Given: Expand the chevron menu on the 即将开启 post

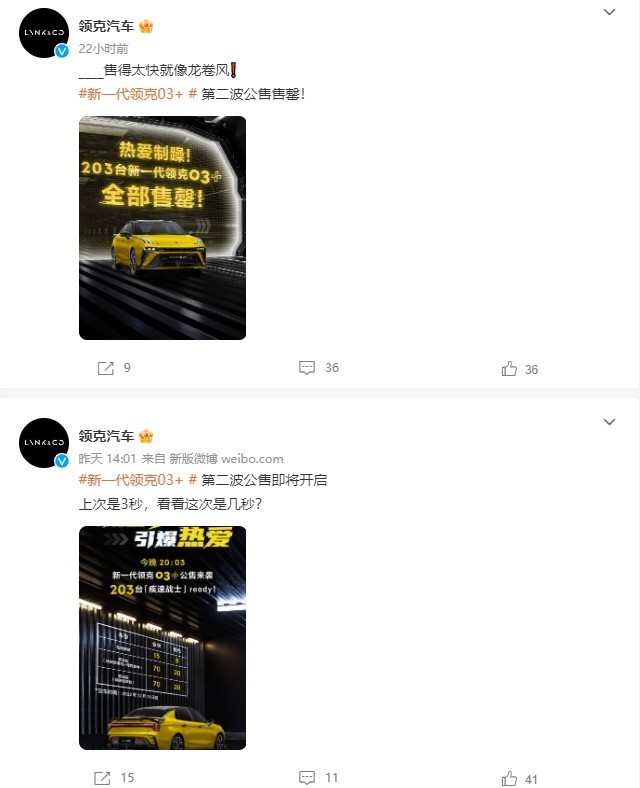Looking at the screenshot, I should 609,423.
